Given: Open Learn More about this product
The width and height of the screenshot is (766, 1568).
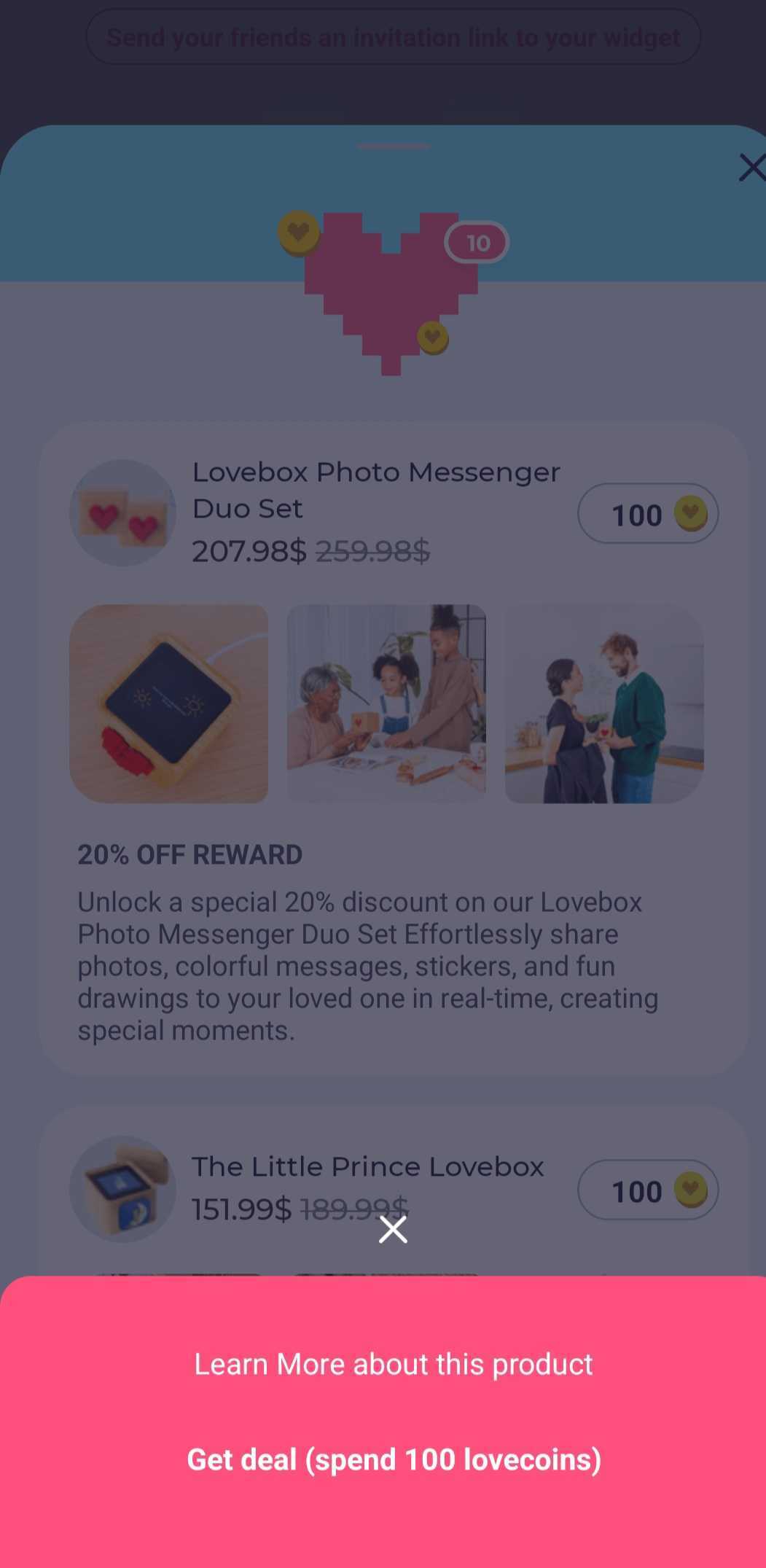Looking at the screenshot, I should [x=393, y=1364].
